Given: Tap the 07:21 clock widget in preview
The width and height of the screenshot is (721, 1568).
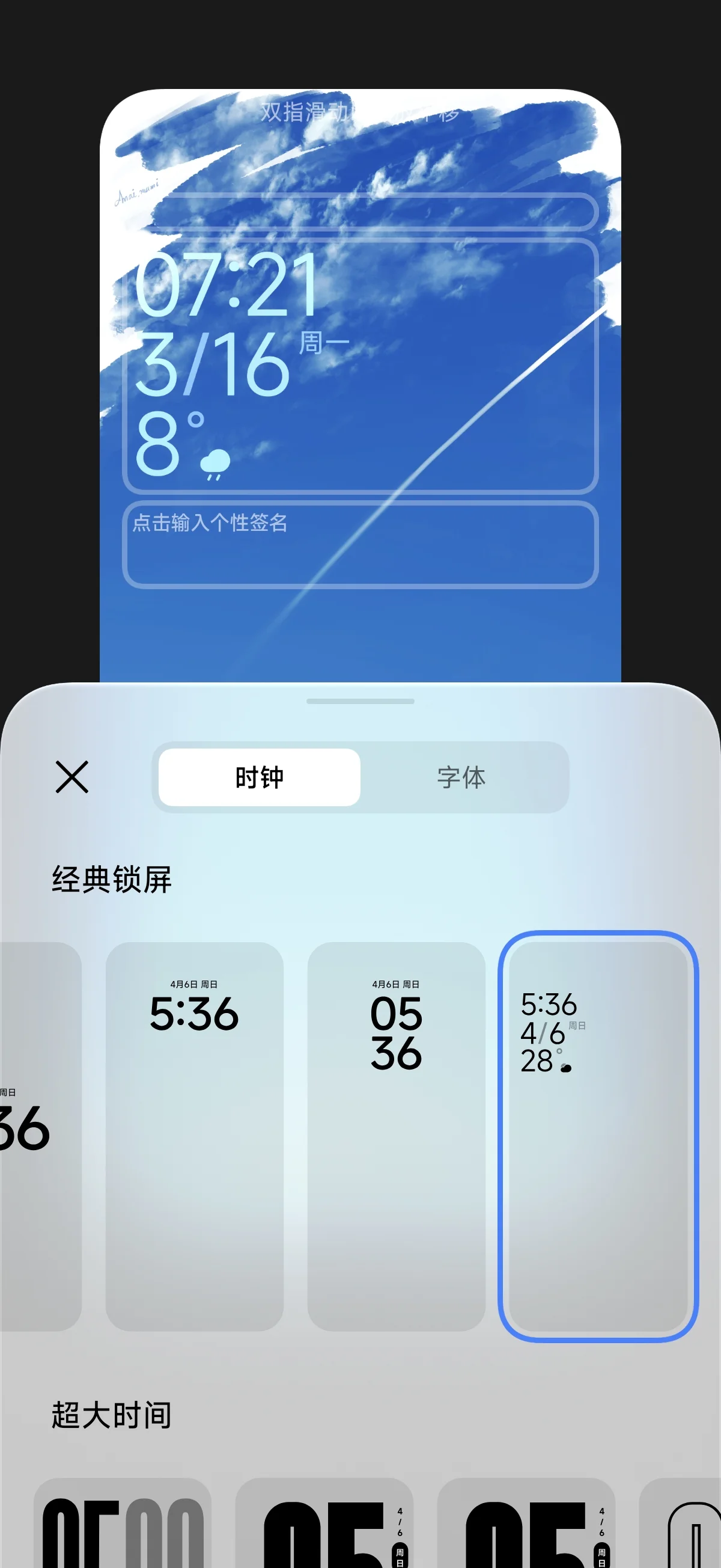Looking at the screenshot, I should tap(360, 365).
